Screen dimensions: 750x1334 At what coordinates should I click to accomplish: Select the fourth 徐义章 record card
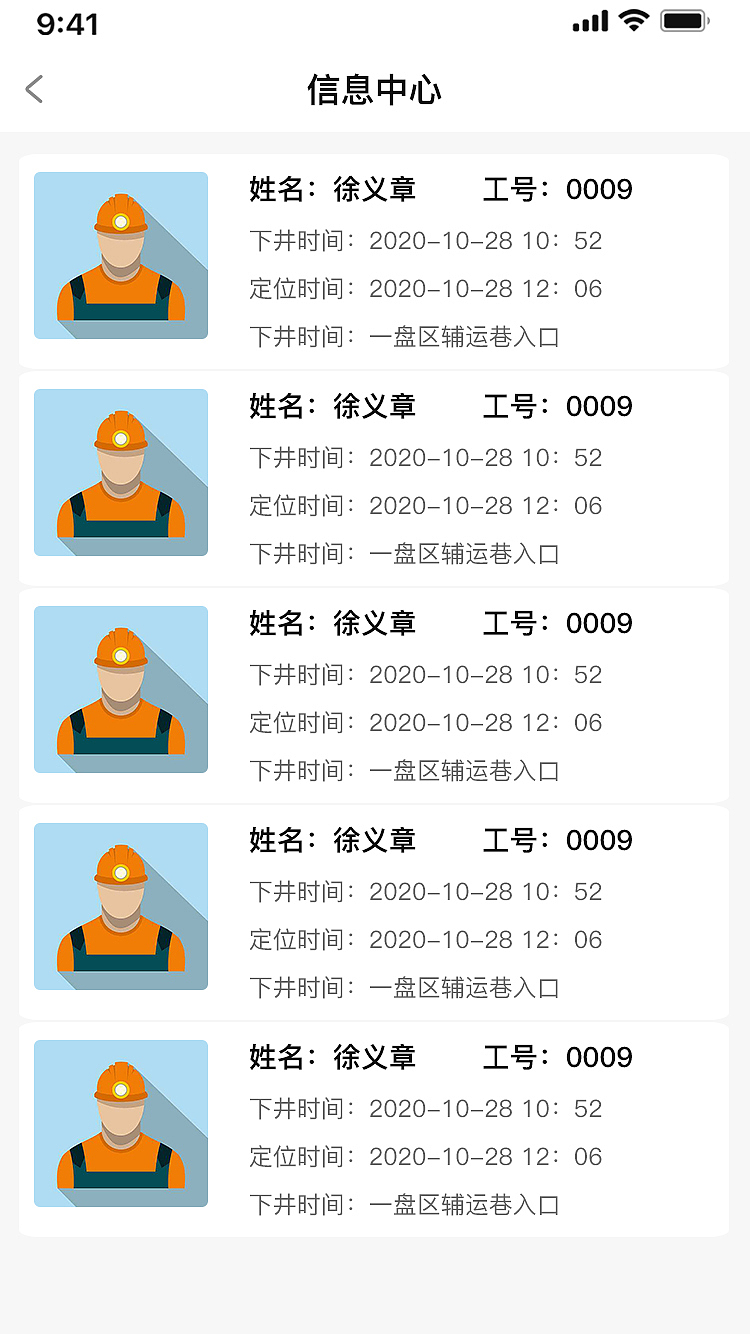click(375, 906)
